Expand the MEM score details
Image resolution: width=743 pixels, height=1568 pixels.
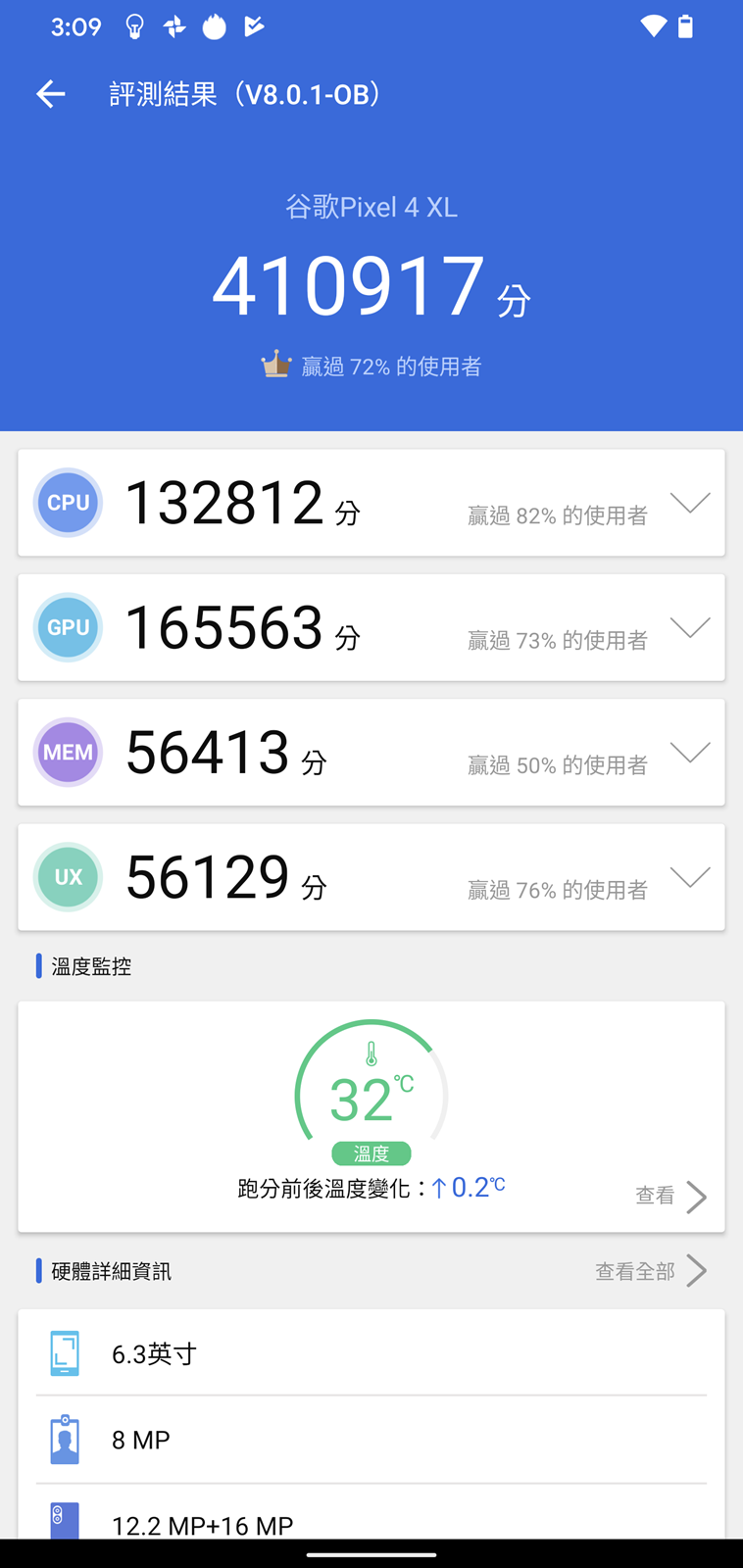[x=690, y=752]
